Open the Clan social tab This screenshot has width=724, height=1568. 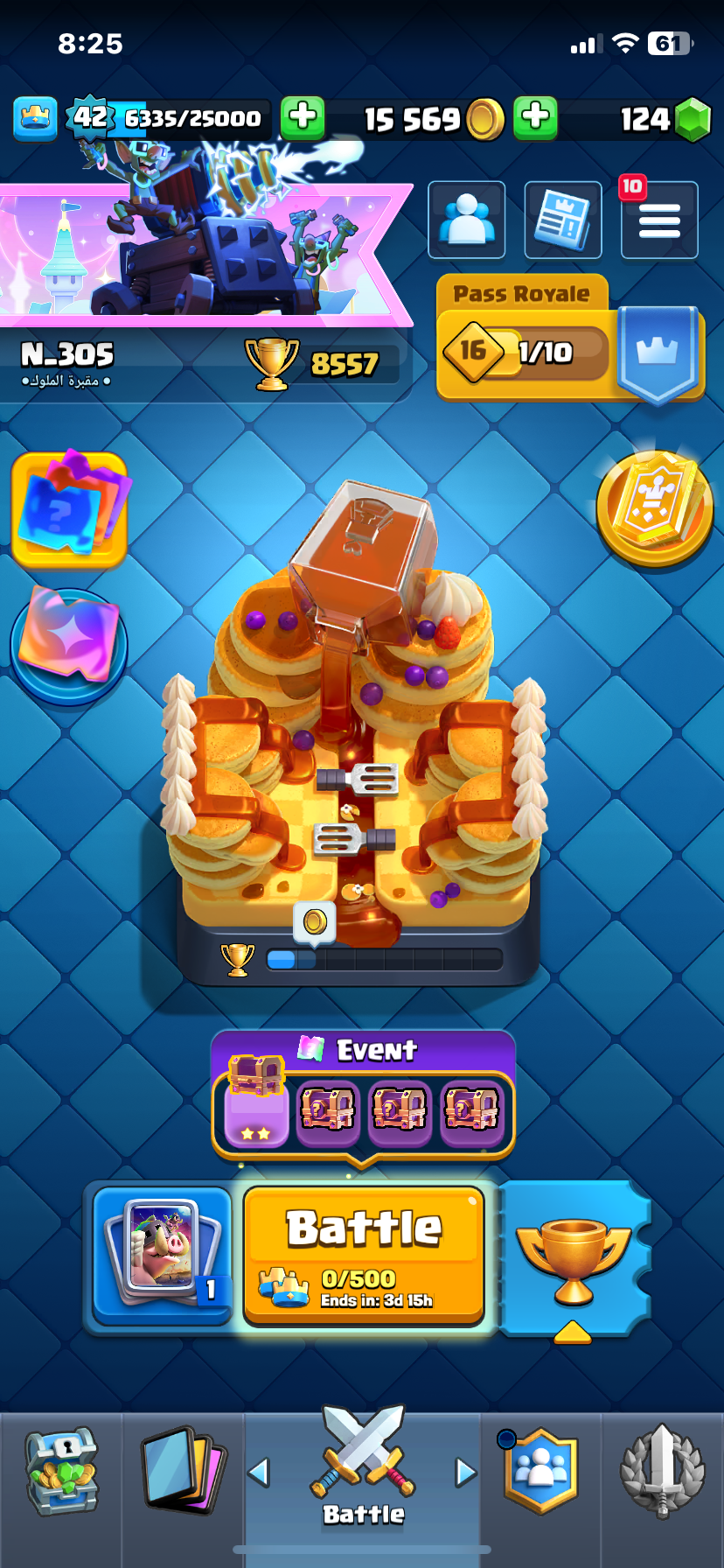(540, 1473)
